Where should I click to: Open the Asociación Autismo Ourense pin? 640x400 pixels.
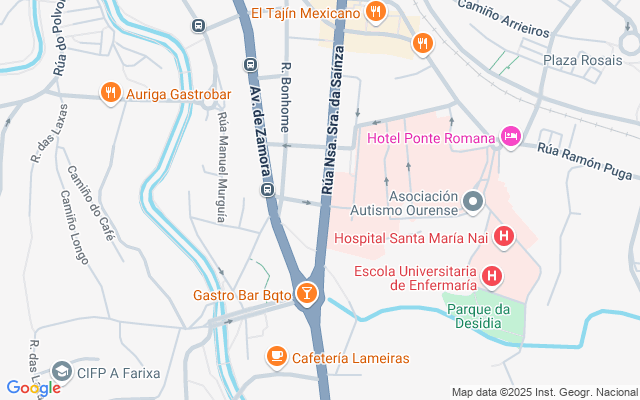click(x=473, y=202)
